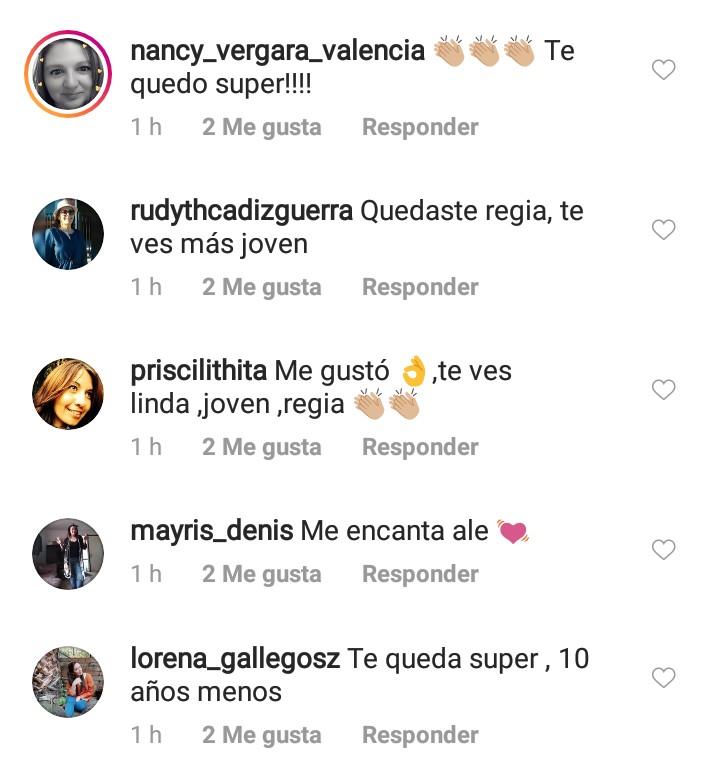Image resolution: width=720 pixels, height=763 pixels.
Task: Like lorena_gallegosz's comment
Action: 663,678
